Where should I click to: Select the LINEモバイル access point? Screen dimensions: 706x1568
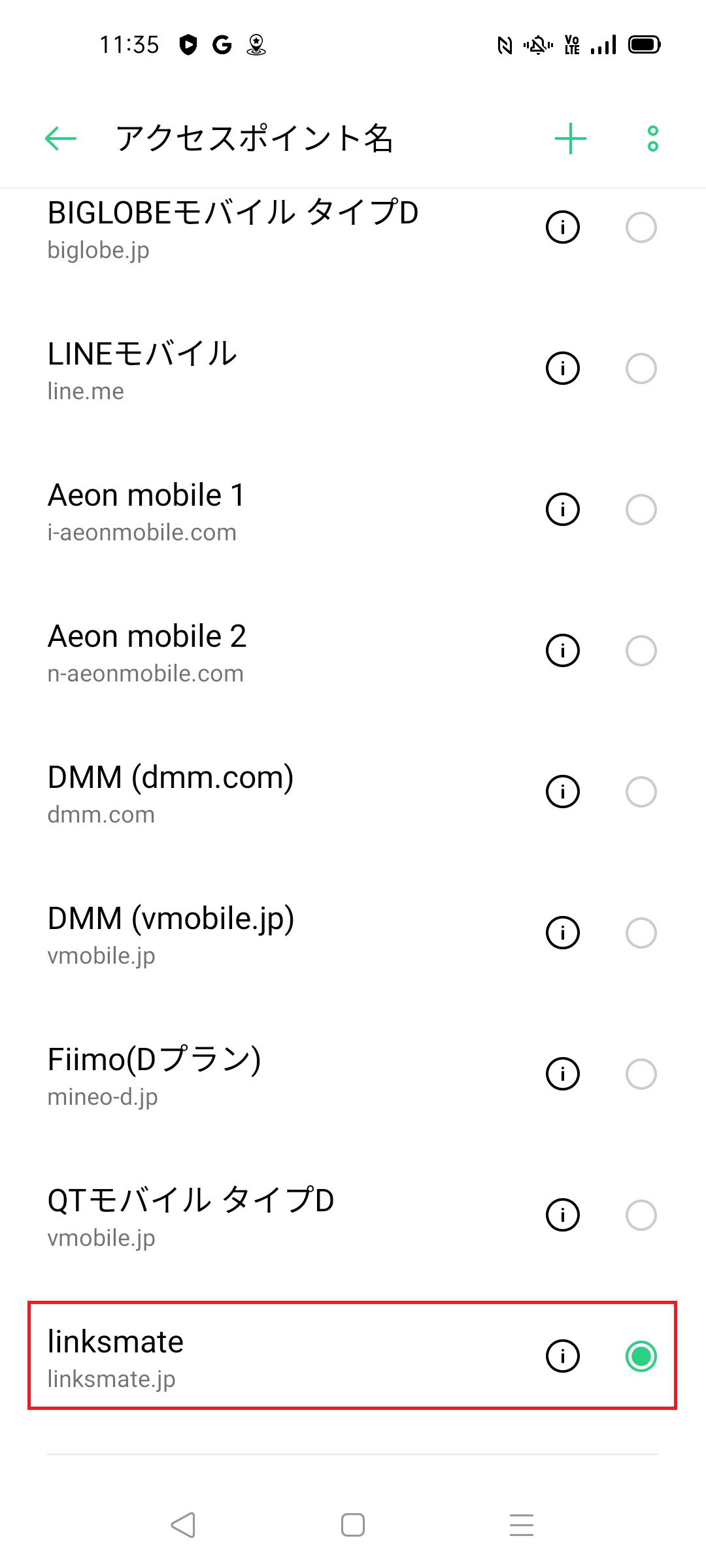pos(641,368)
